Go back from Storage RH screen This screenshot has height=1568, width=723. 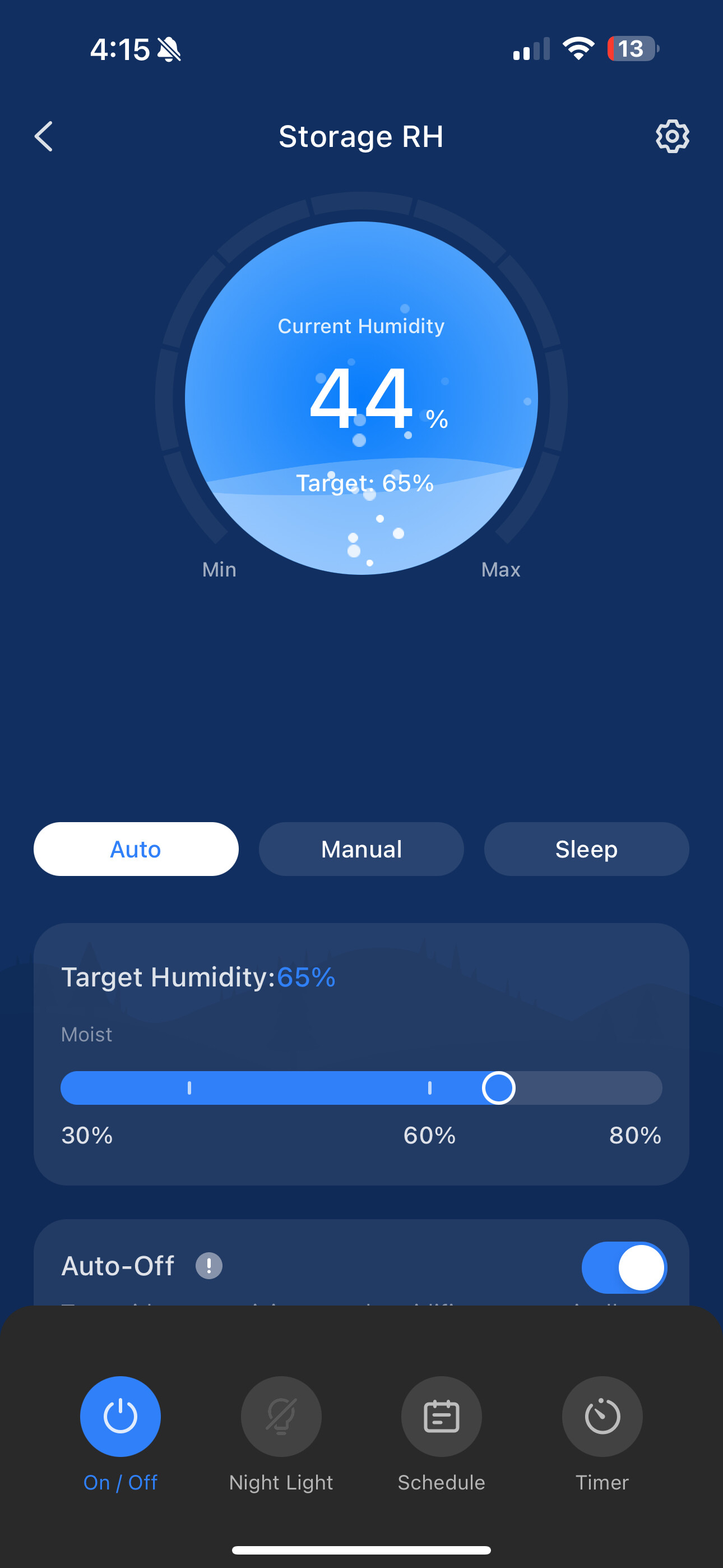(44, 136)
